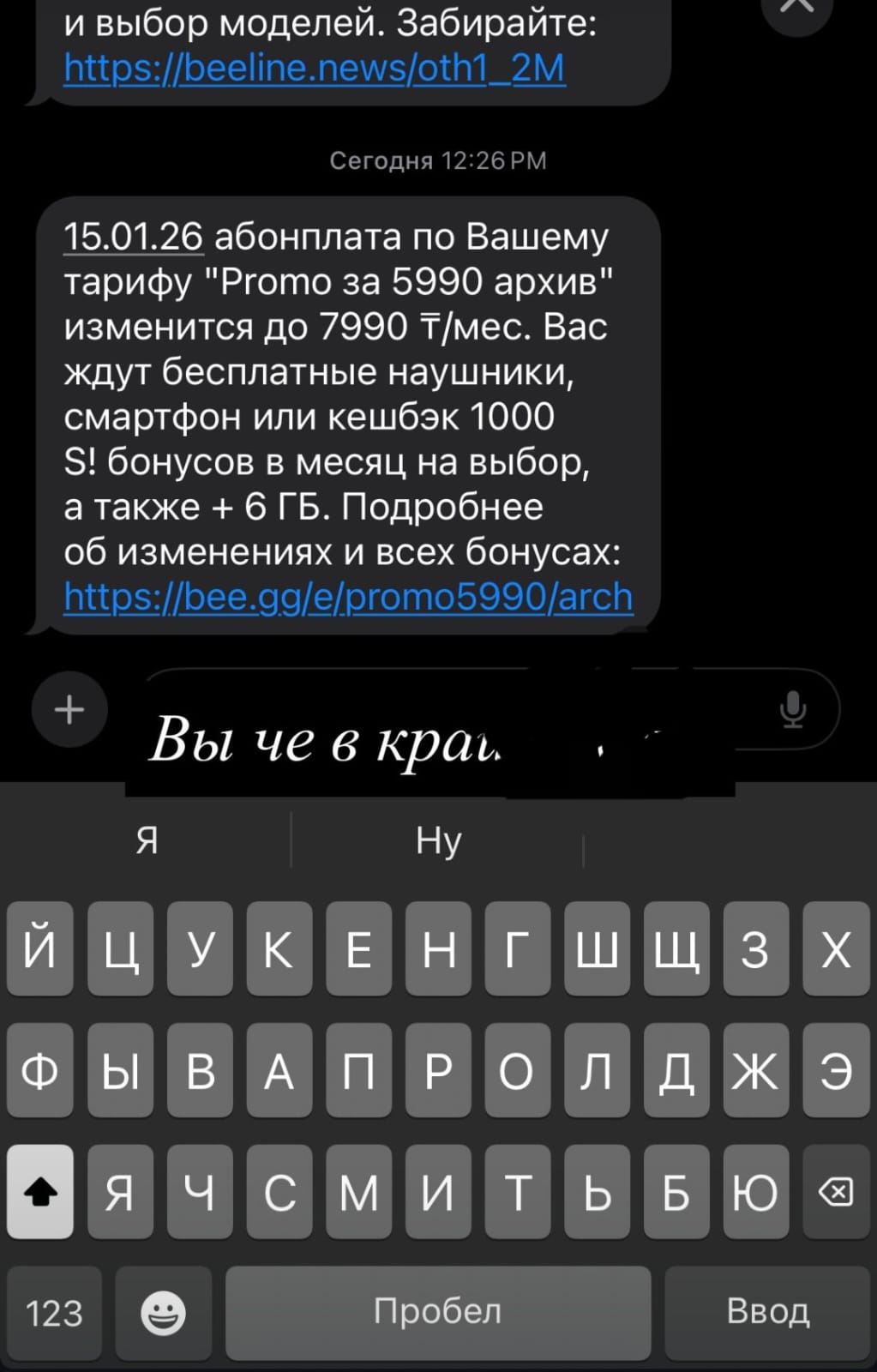Tap the Пробел space bar

[x=438, y=1311]
